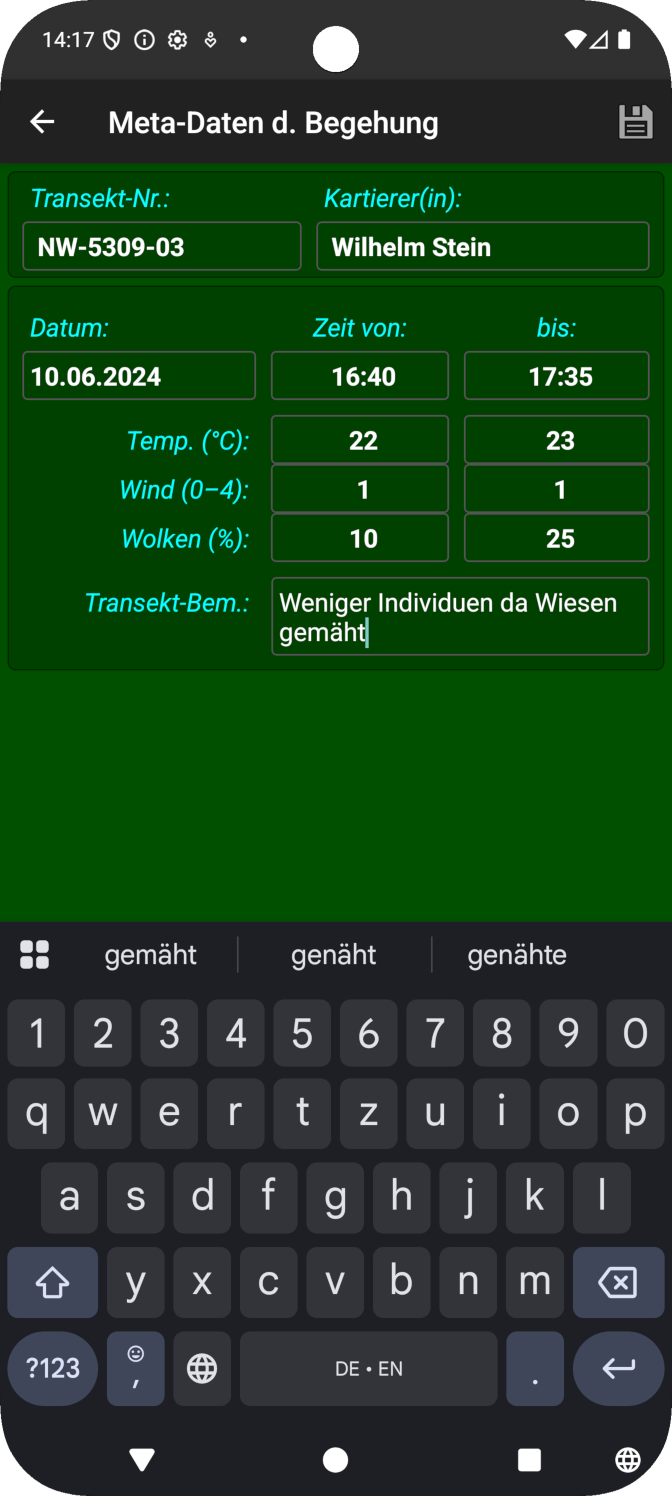The height and width of the screenshot is (1496, 672).
Task: Edit the Kartierer(in) name field
Action: 483,247
